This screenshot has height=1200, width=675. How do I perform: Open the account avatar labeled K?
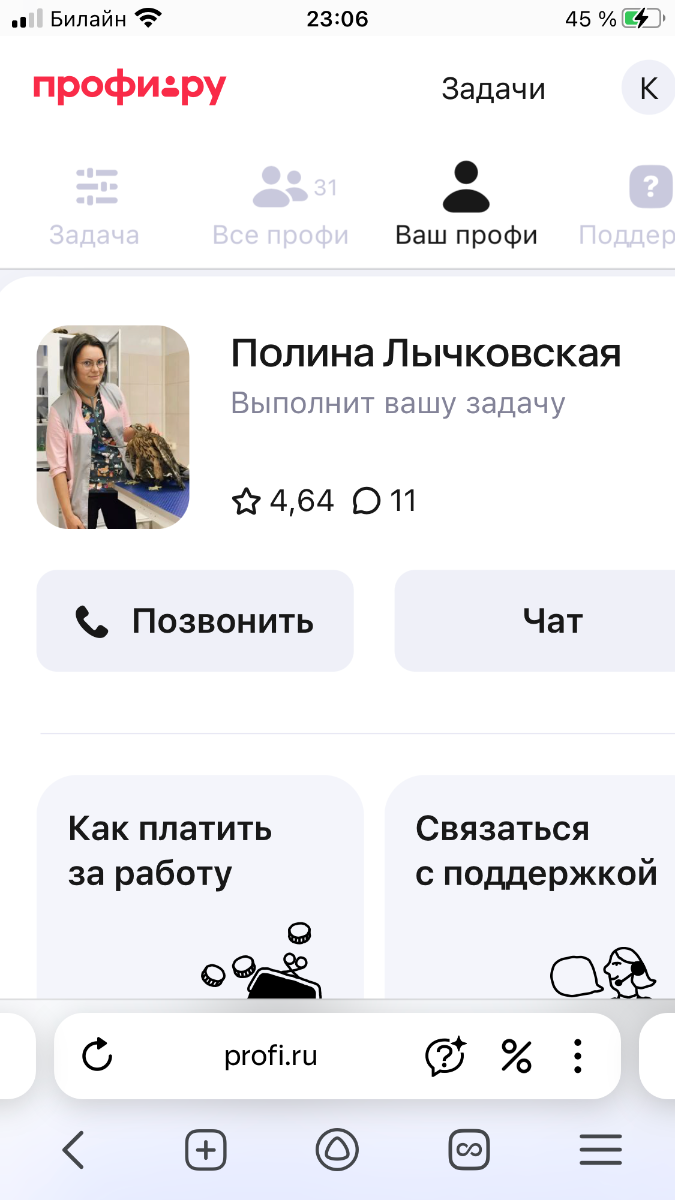(x=648, y=88)
